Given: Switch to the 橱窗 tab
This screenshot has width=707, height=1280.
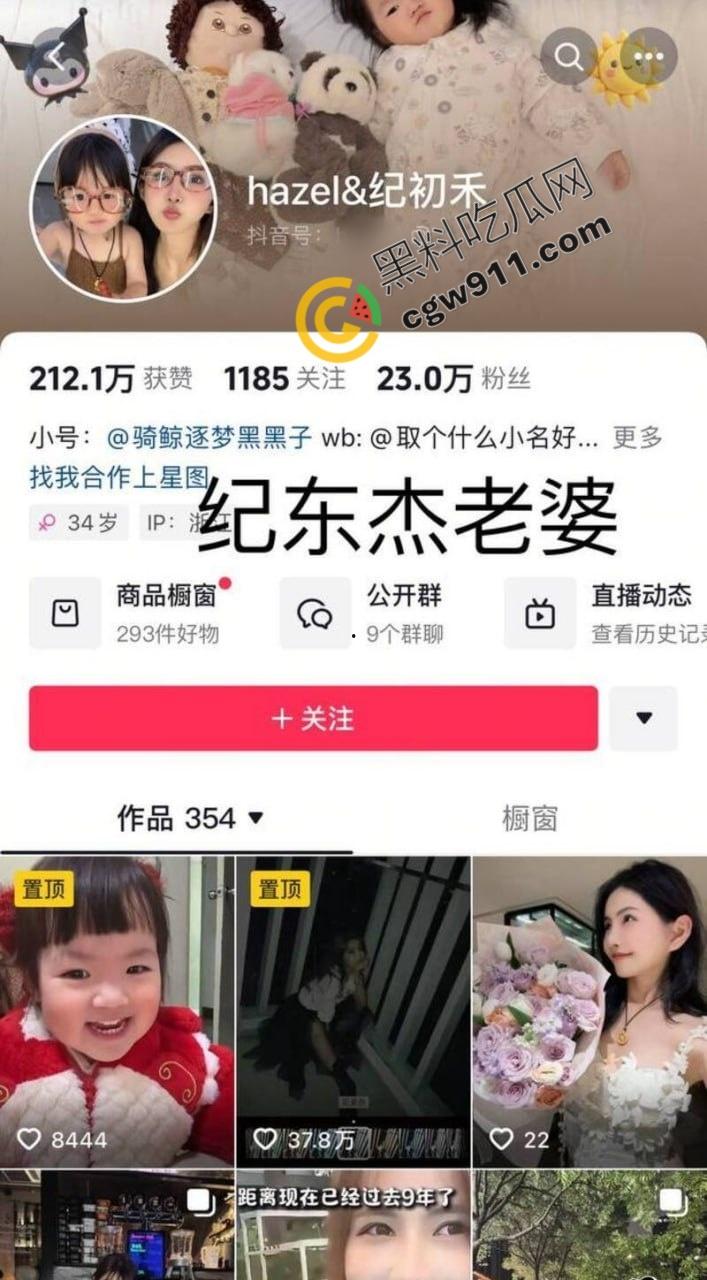Looking at the screenshot, I should (x=529, y=819).
